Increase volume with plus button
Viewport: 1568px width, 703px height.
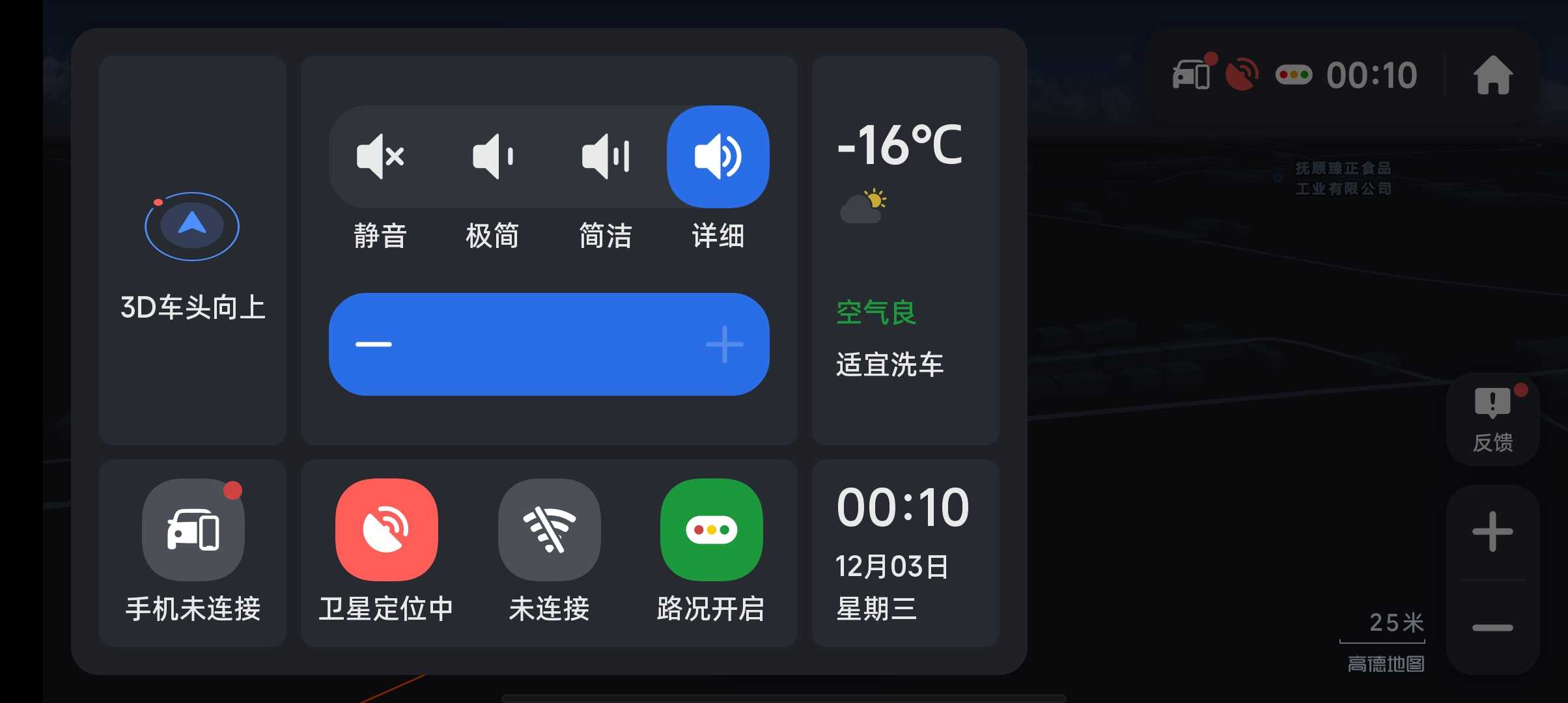[x=724, y=344]
